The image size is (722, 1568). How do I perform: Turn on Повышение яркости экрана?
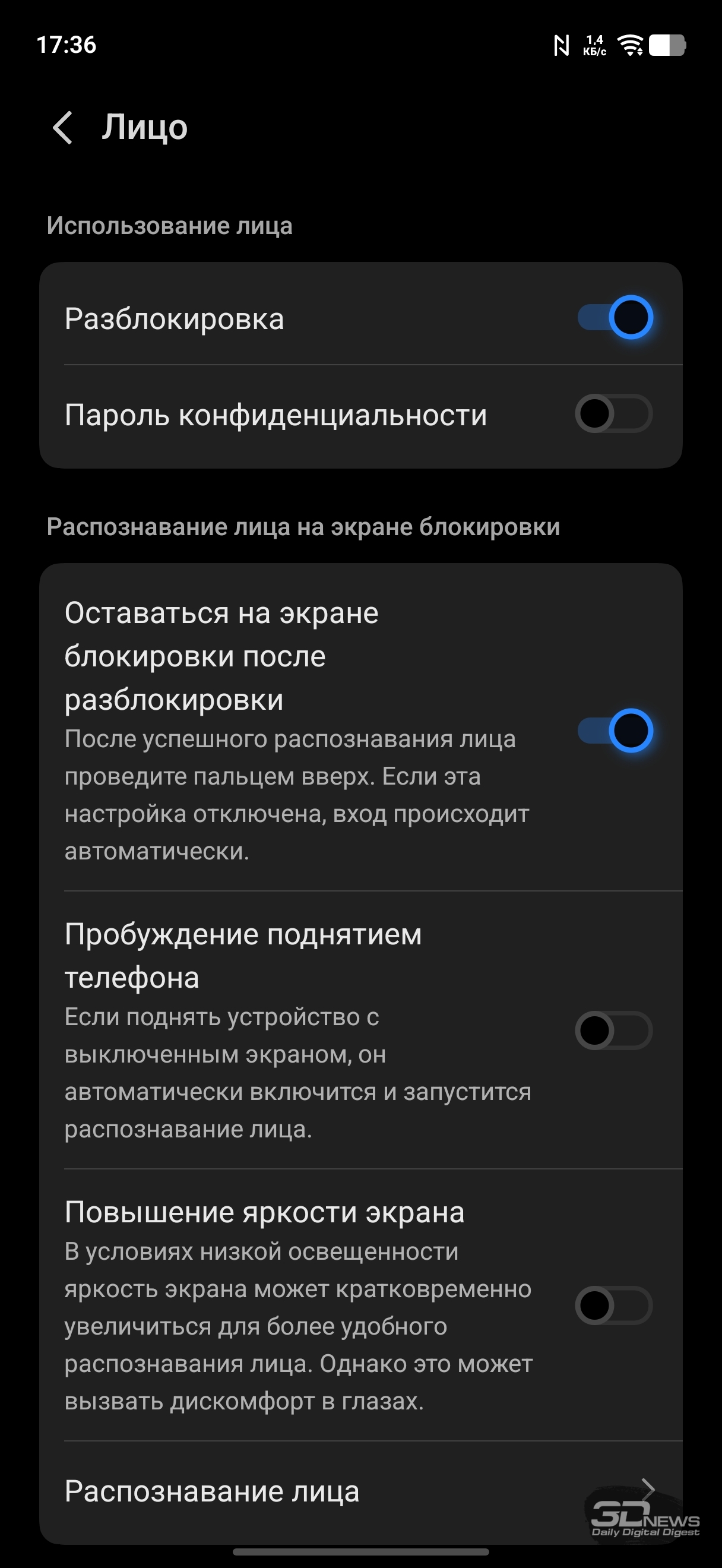pyautogui.click(x=613, y=1305)
